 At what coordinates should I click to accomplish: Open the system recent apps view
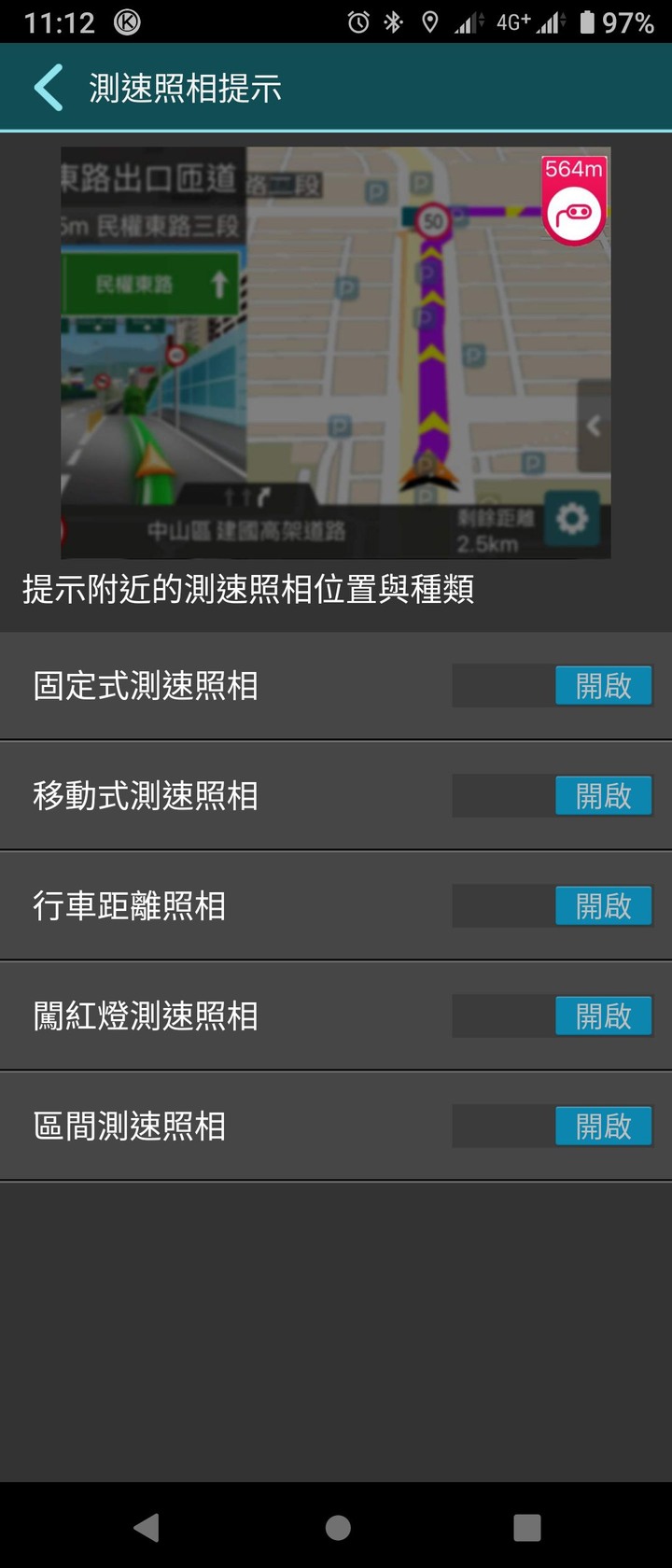(526, 1528)
